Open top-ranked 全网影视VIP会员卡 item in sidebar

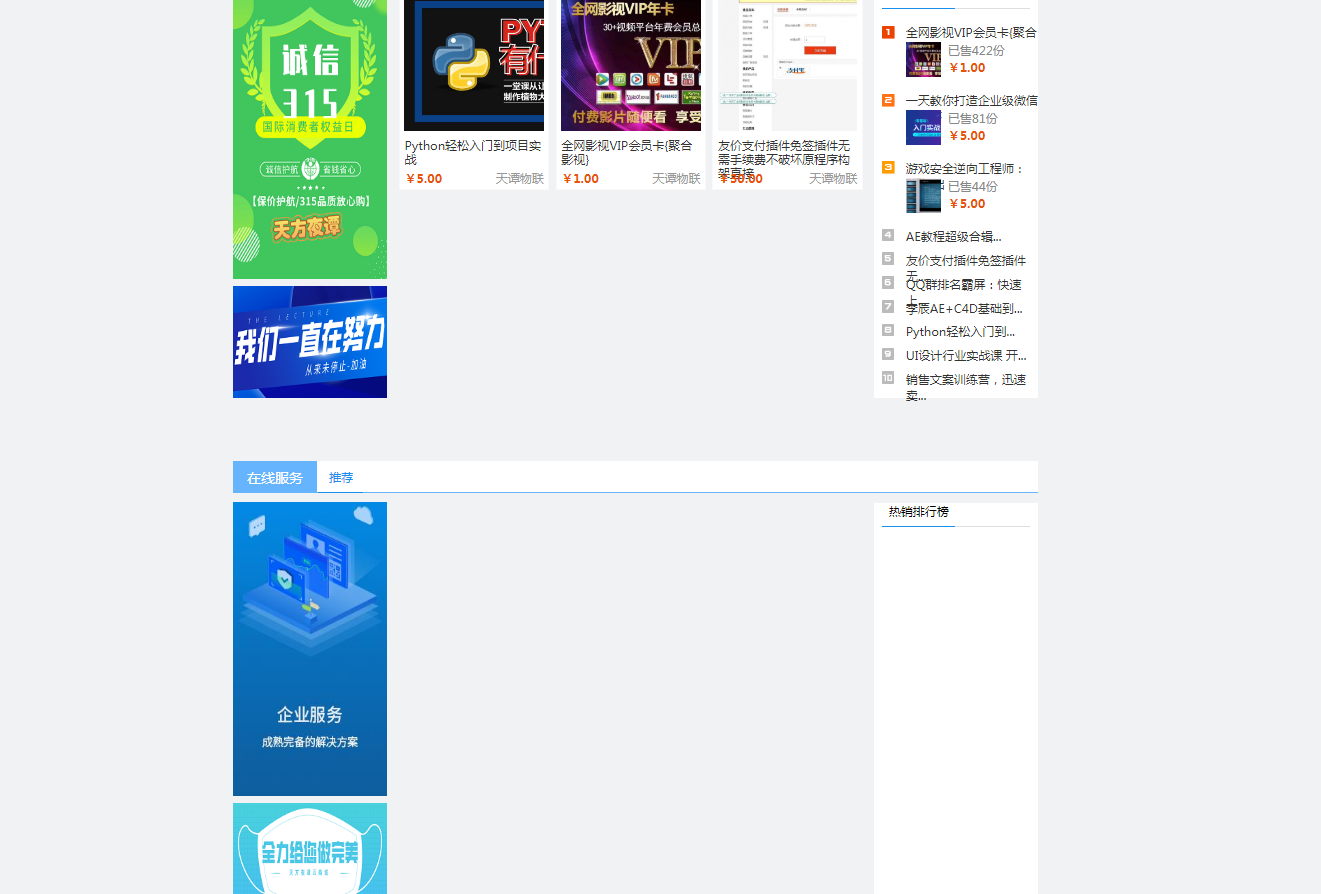(x=970, y=33)
